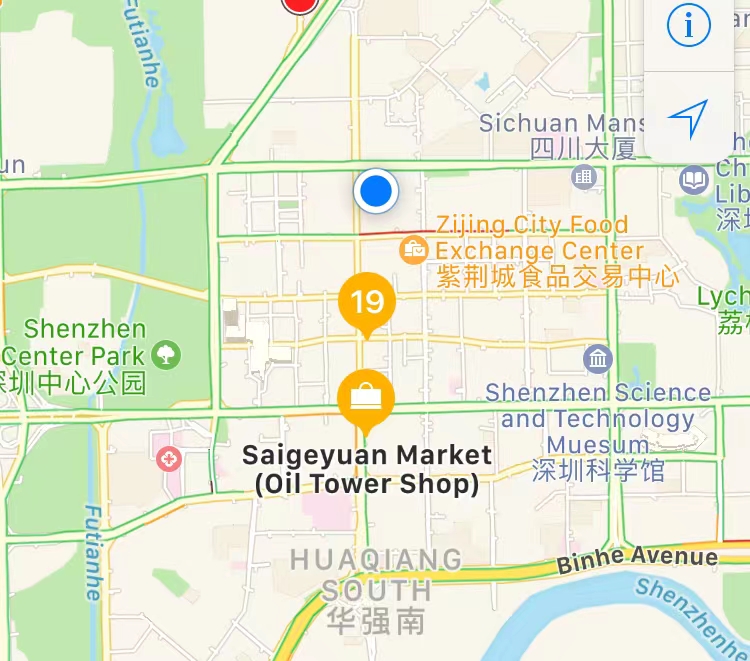
Task: Select the library marker by the map edge
Action: 693,181
